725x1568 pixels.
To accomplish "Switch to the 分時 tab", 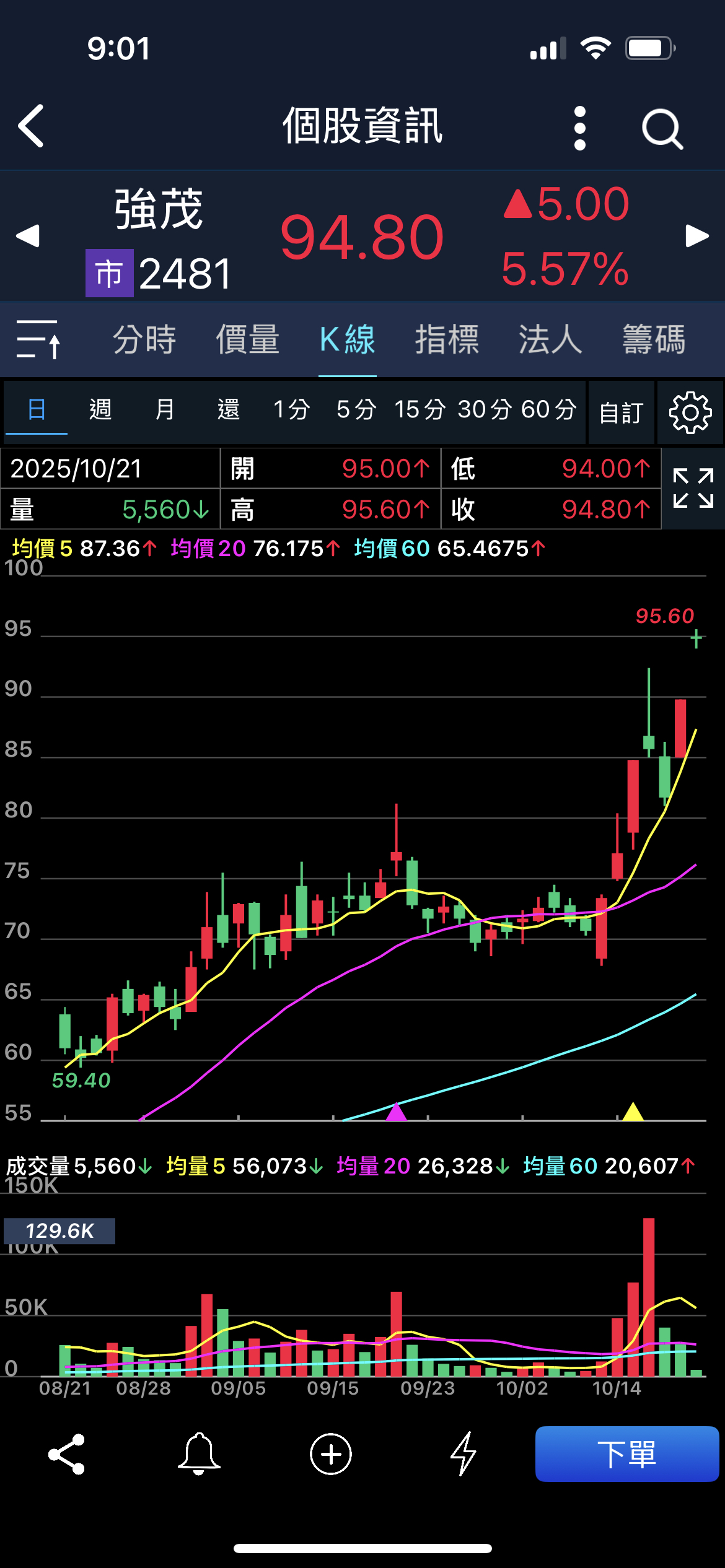I will (144, 339).
